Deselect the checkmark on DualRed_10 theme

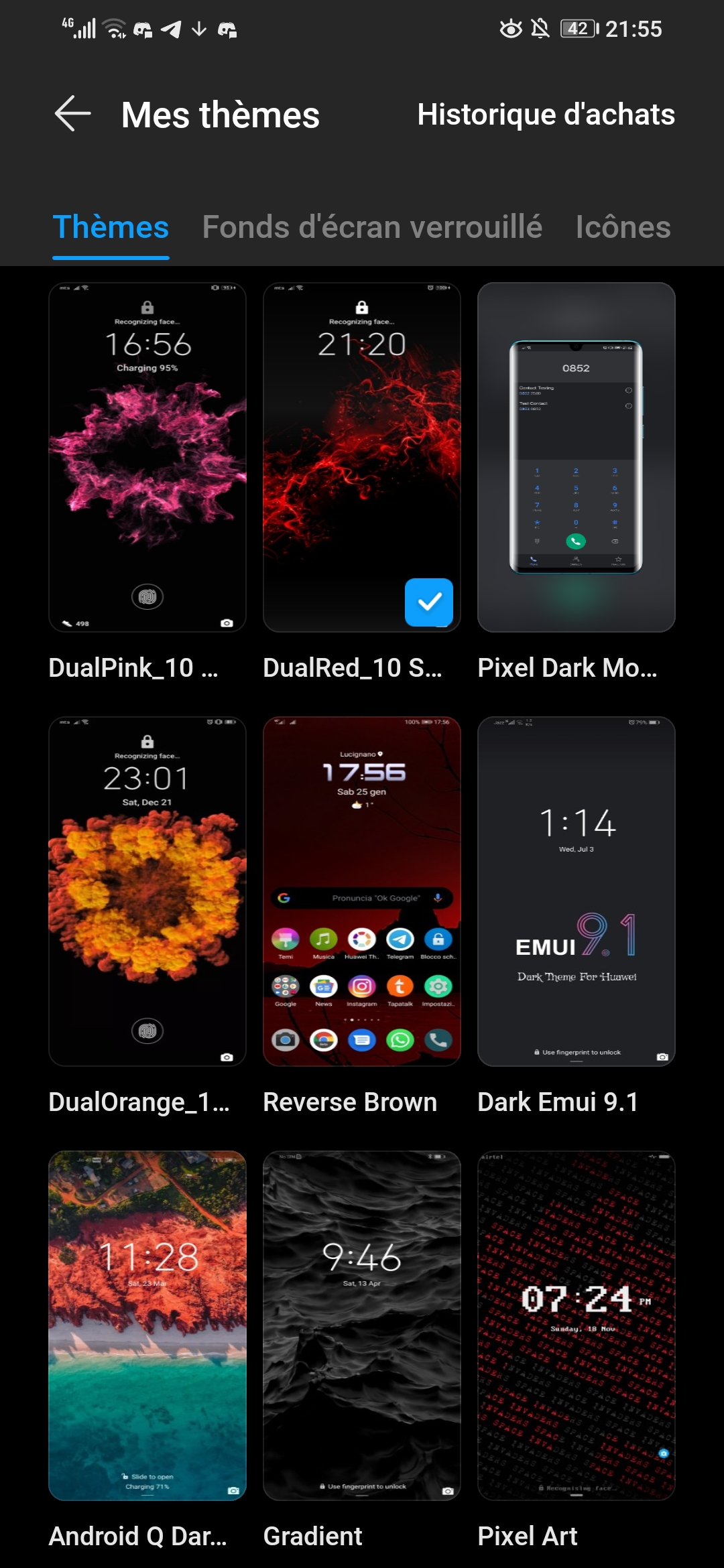(429, 602)
